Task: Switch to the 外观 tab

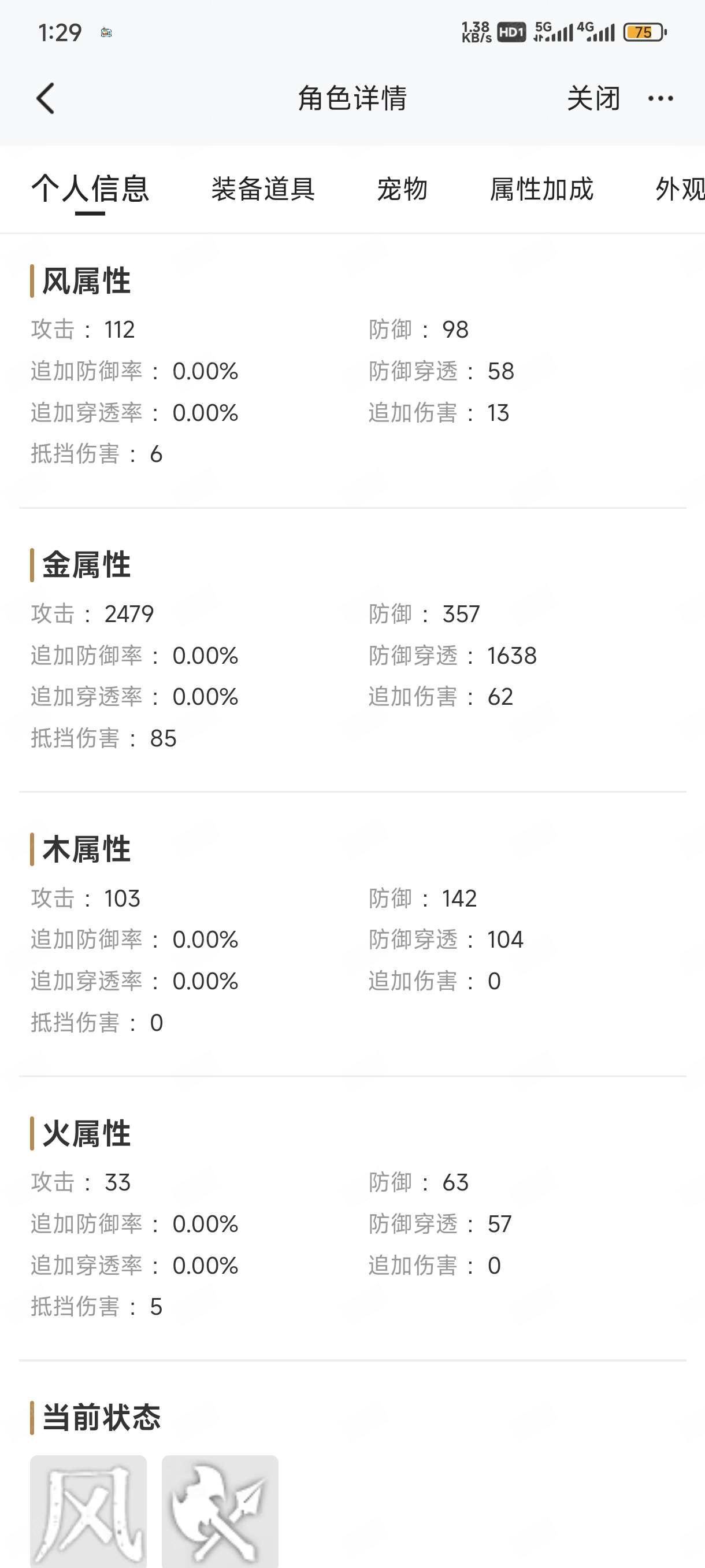Action: pyautogui.click(x=680, y=188)
